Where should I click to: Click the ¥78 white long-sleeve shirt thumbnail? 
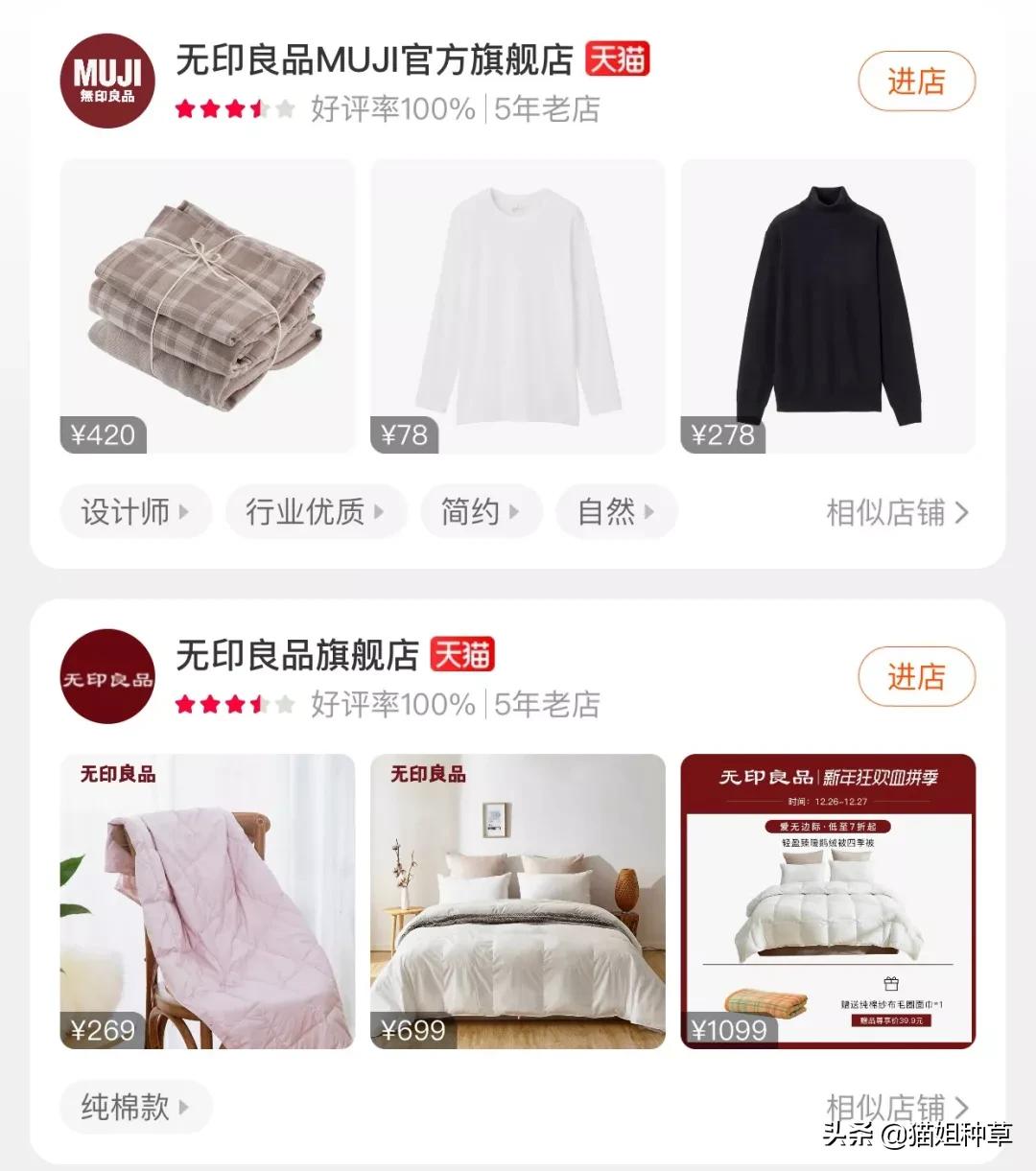(517, 305)
